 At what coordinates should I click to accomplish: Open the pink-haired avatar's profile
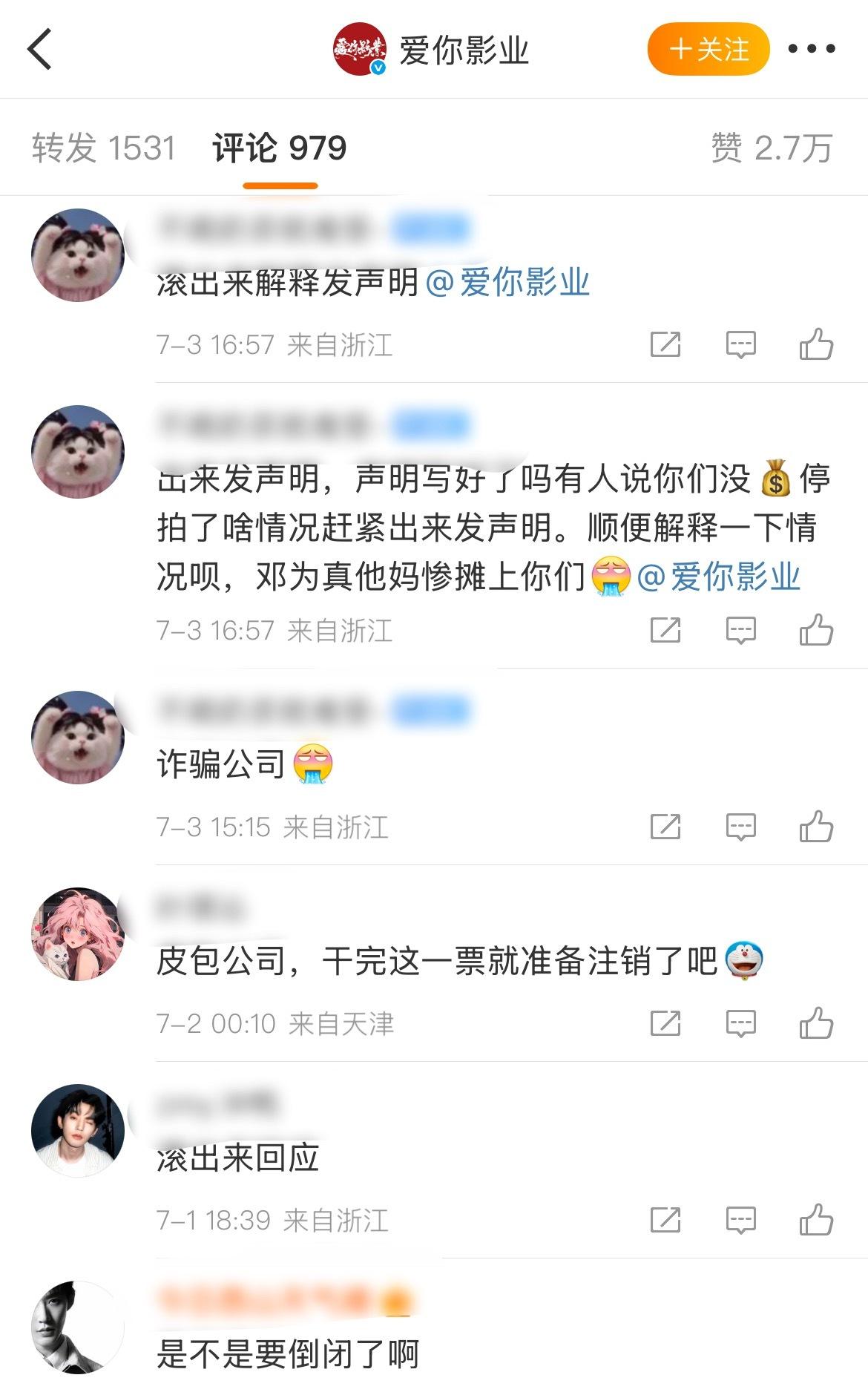(x=78, y=933)
